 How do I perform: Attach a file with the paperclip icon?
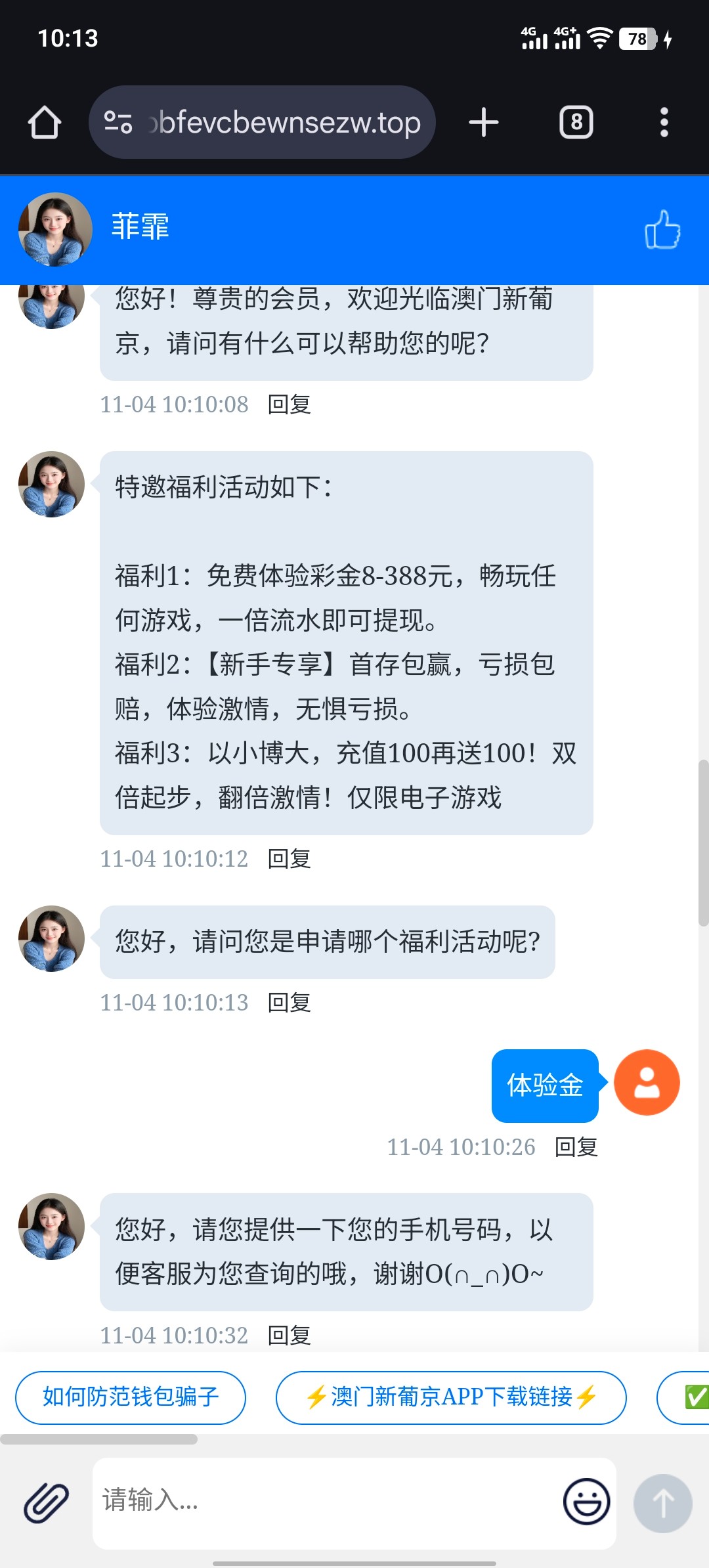pyautogui.click(x=46, y=1502)
